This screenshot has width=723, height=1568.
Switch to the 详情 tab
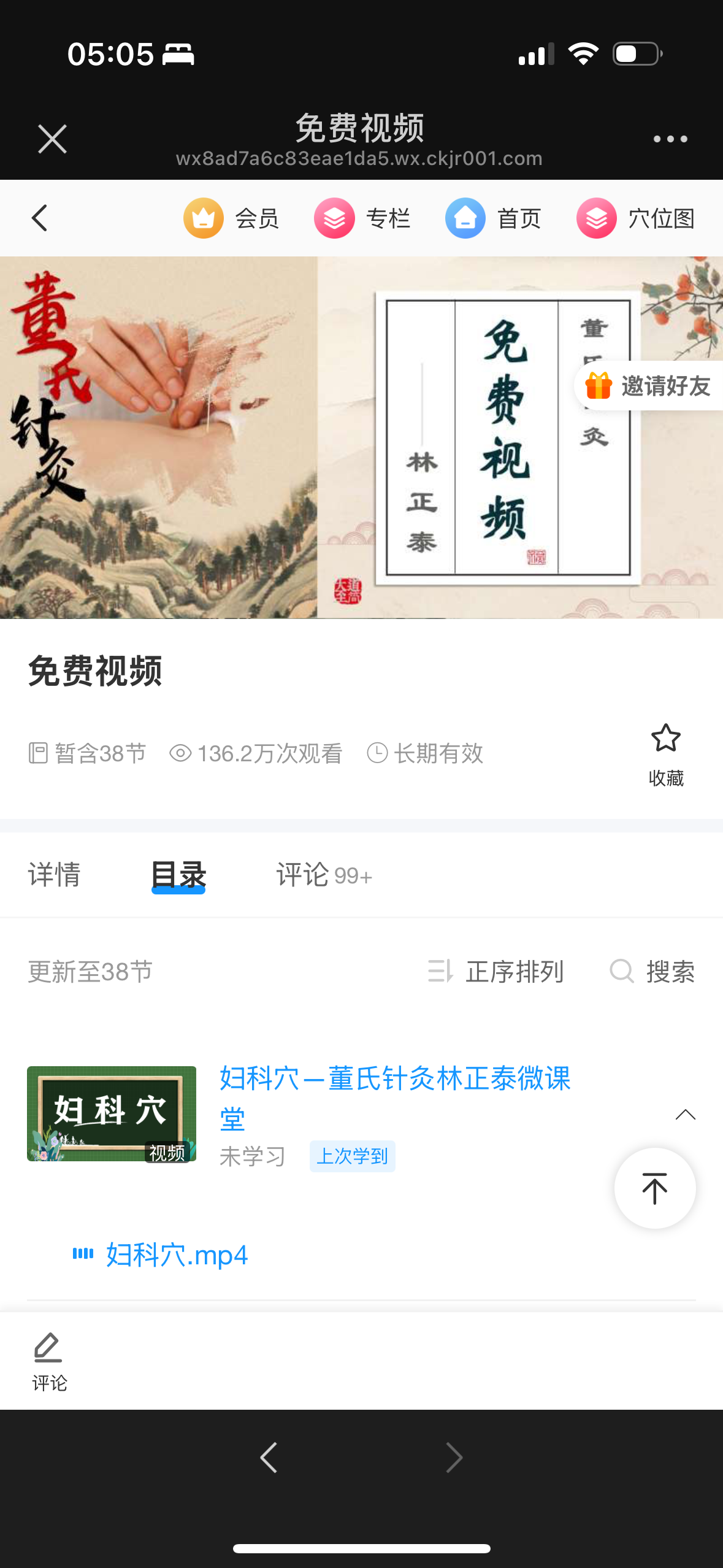(x=55, y=874)
